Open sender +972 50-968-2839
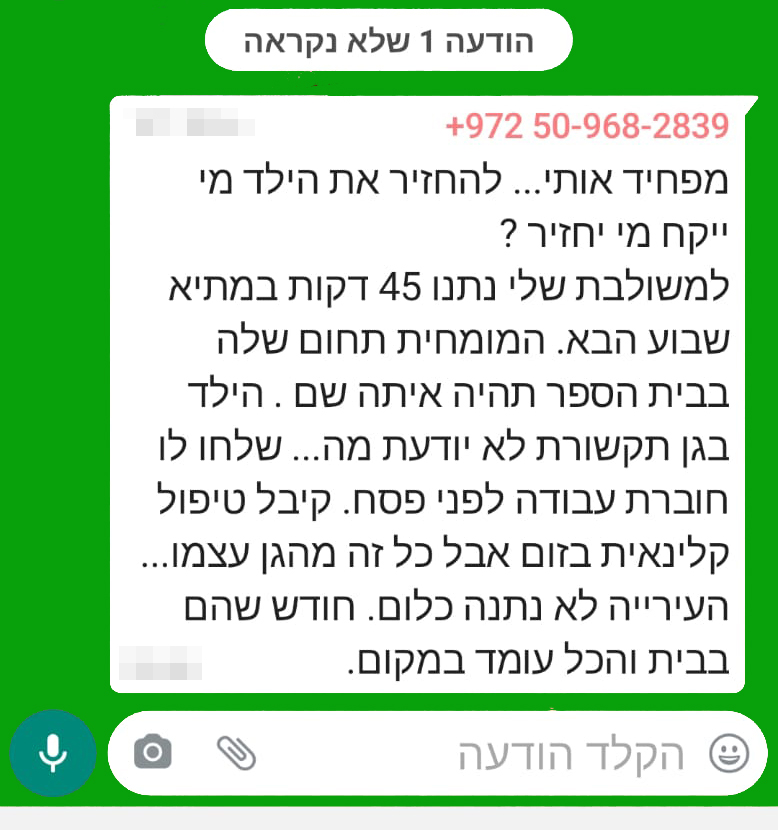This screenshot has height=830, width=778. [587, 127]
